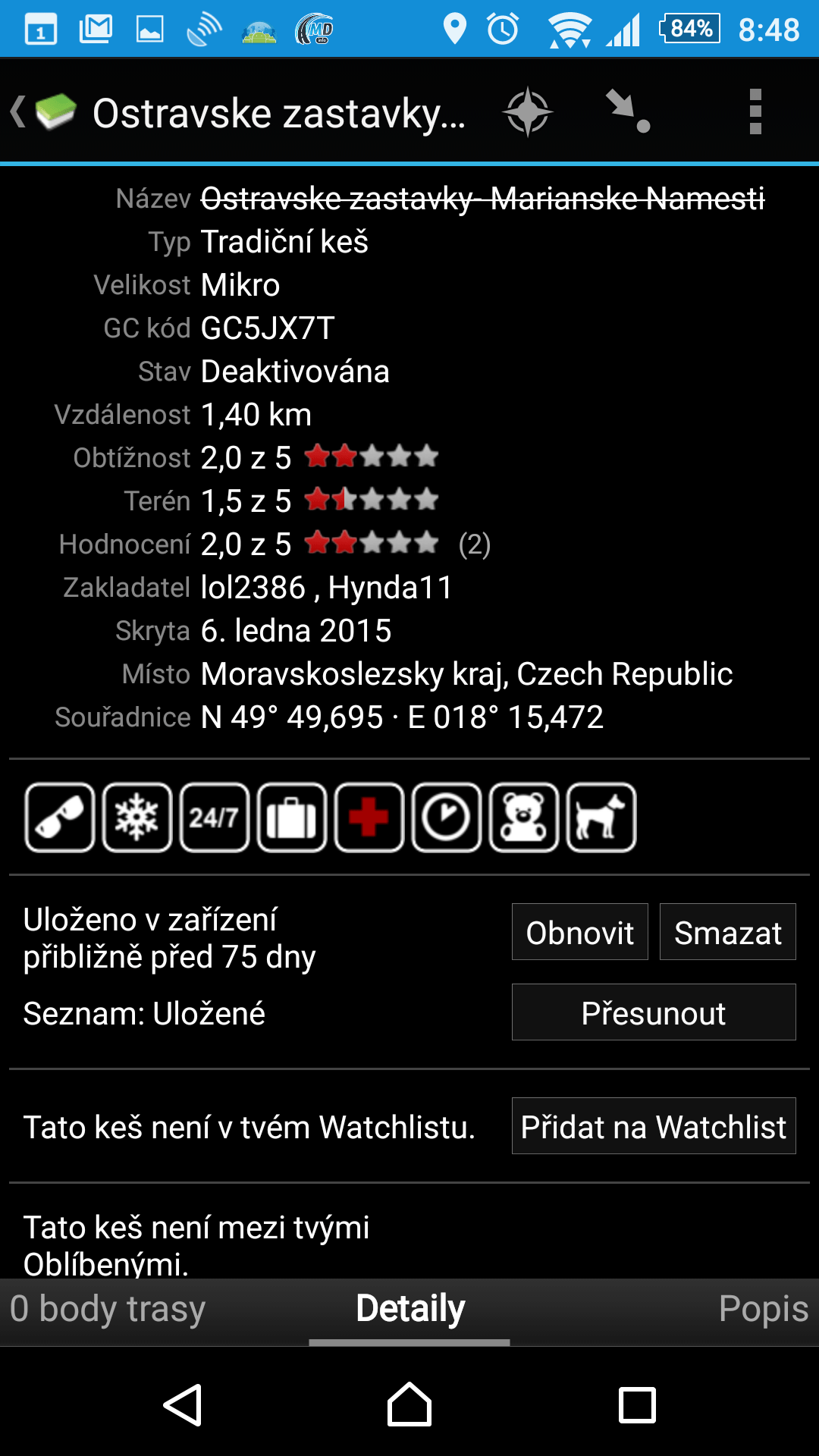Switch to the Popis tab

764,1309
